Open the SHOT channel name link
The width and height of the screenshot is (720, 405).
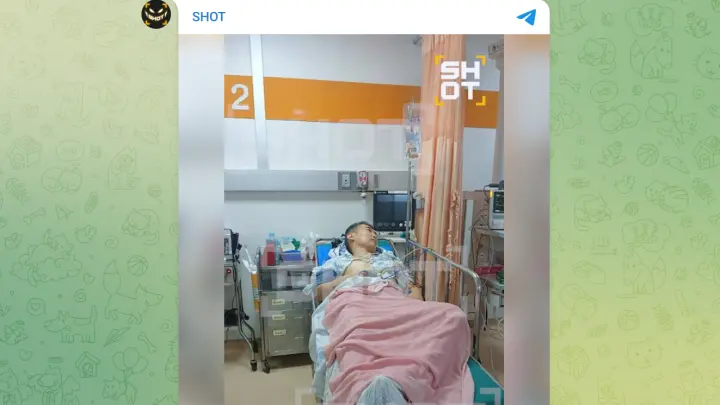(x=208, y=17)
